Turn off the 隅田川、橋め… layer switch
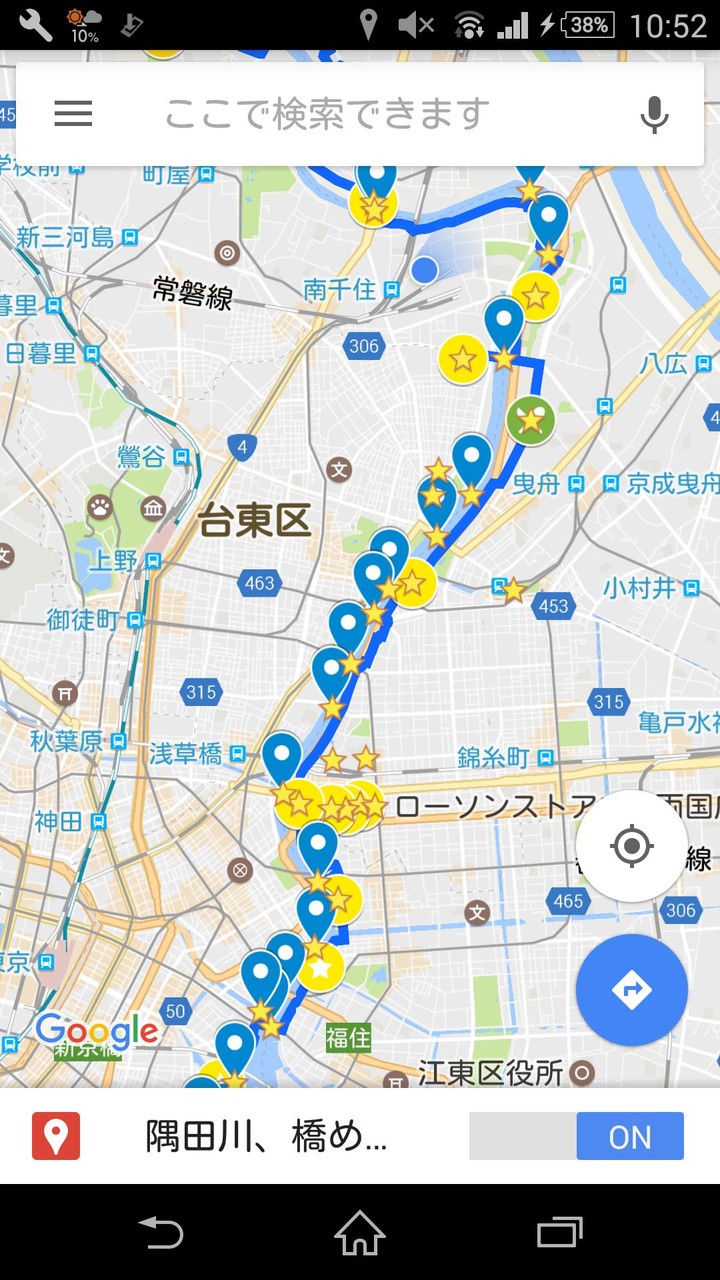Screen dimensions: 720x1280 click(x=577, y=1136)
